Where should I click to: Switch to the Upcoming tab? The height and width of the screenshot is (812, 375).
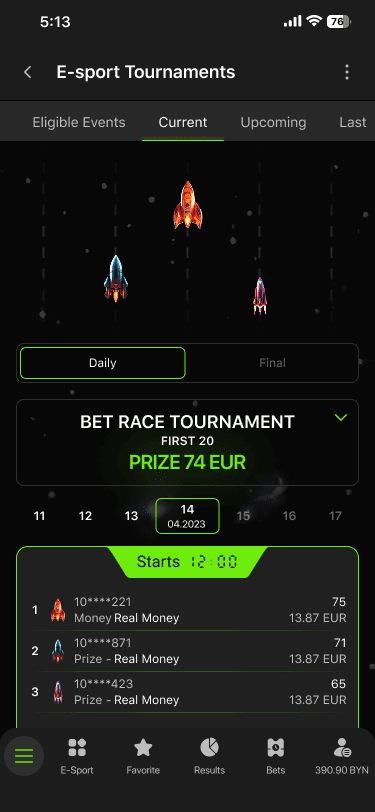(x=273, y=122)
